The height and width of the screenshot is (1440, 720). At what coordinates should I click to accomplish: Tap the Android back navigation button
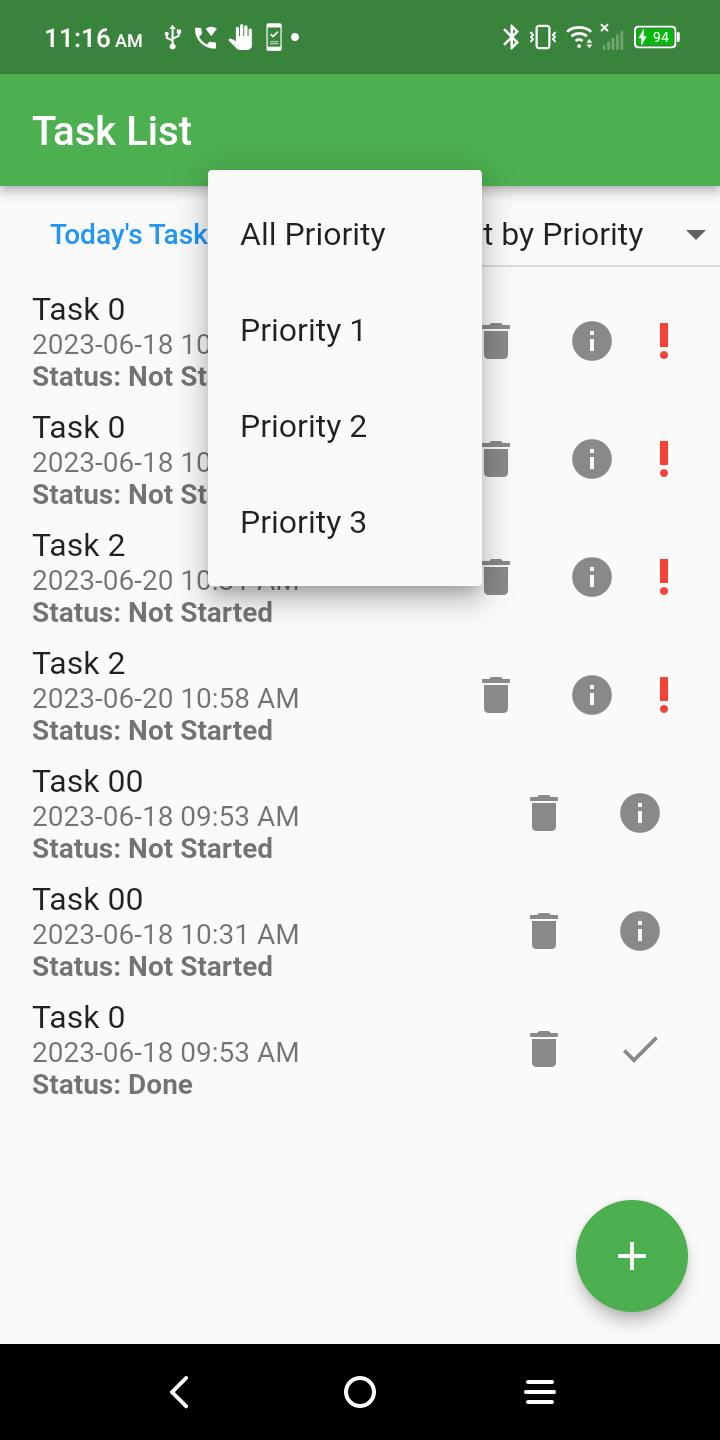pyautogui.click(x=179, y=1391)
